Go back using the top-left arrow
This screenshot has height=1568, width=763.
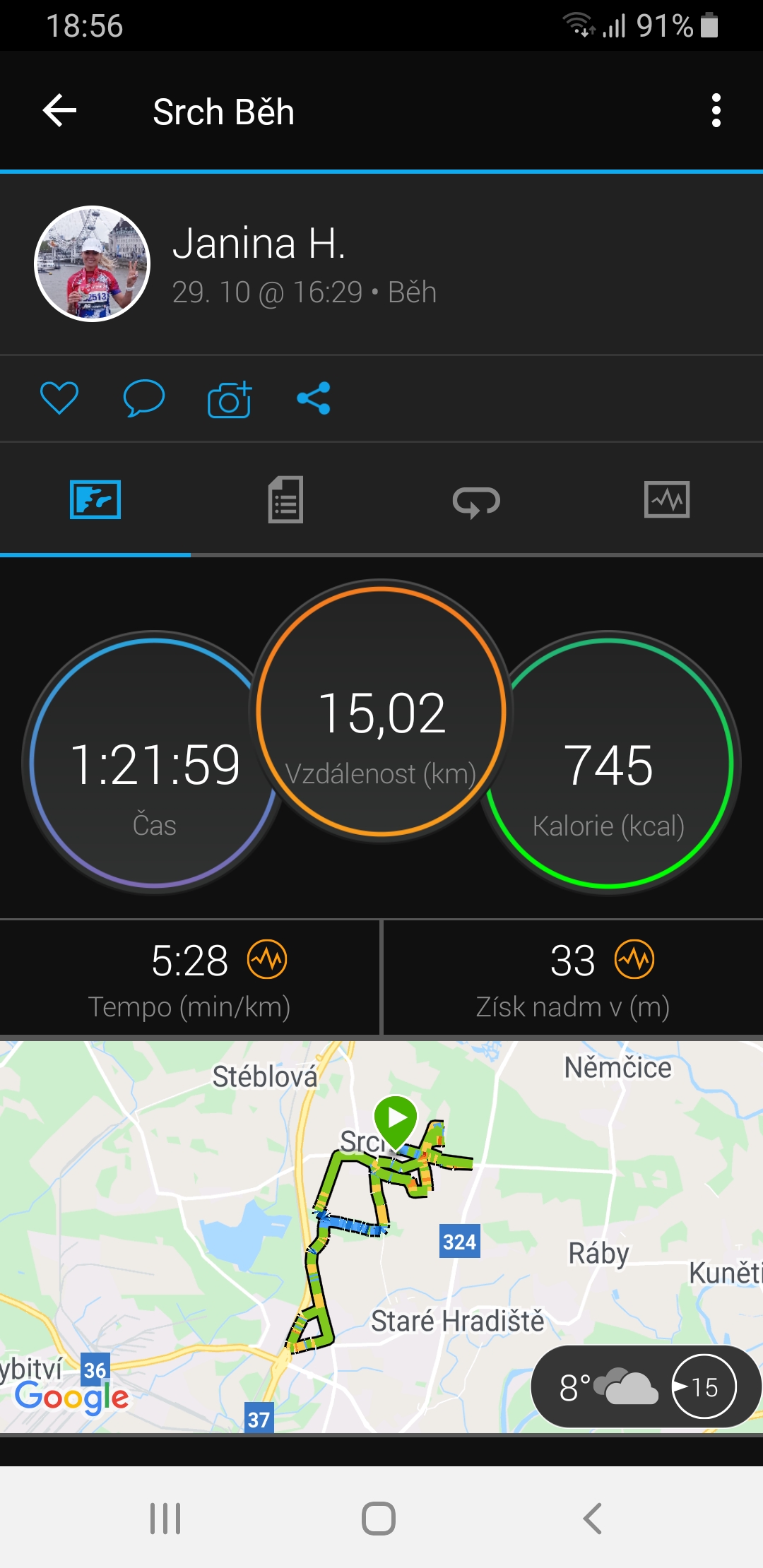click(x=59, y=111)
